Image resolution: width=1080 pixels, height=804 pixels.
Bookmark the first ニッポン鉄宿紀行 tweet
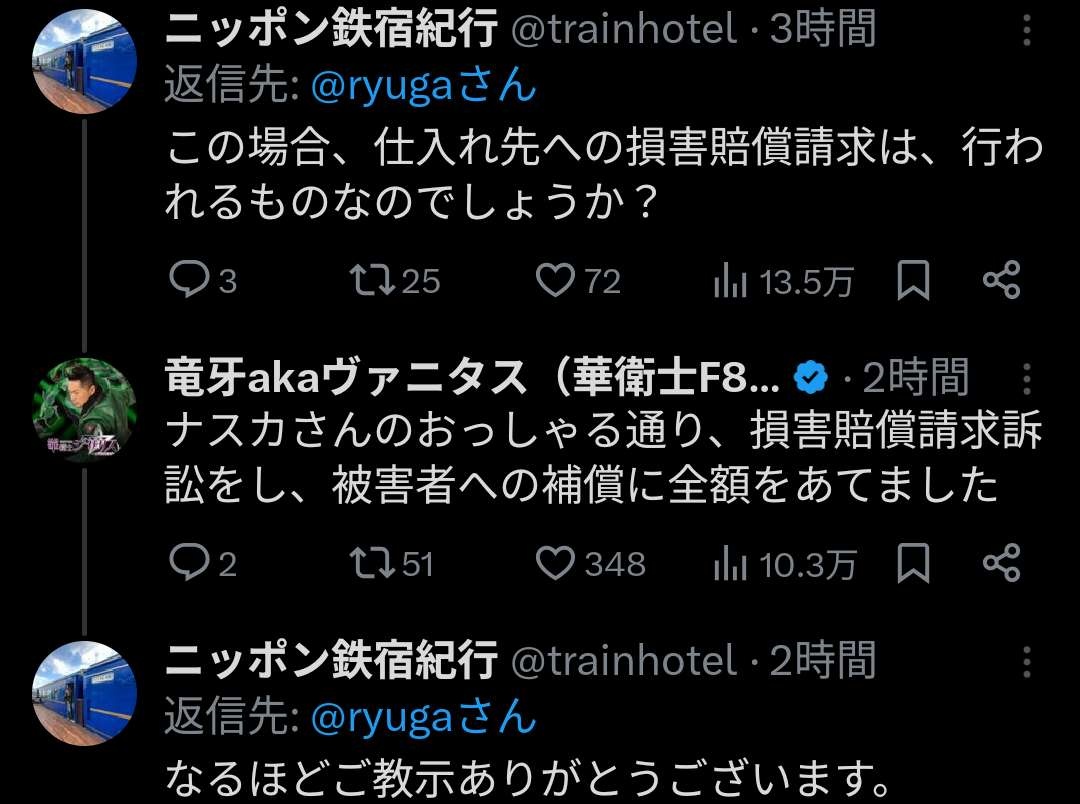[x=913, y=282]
